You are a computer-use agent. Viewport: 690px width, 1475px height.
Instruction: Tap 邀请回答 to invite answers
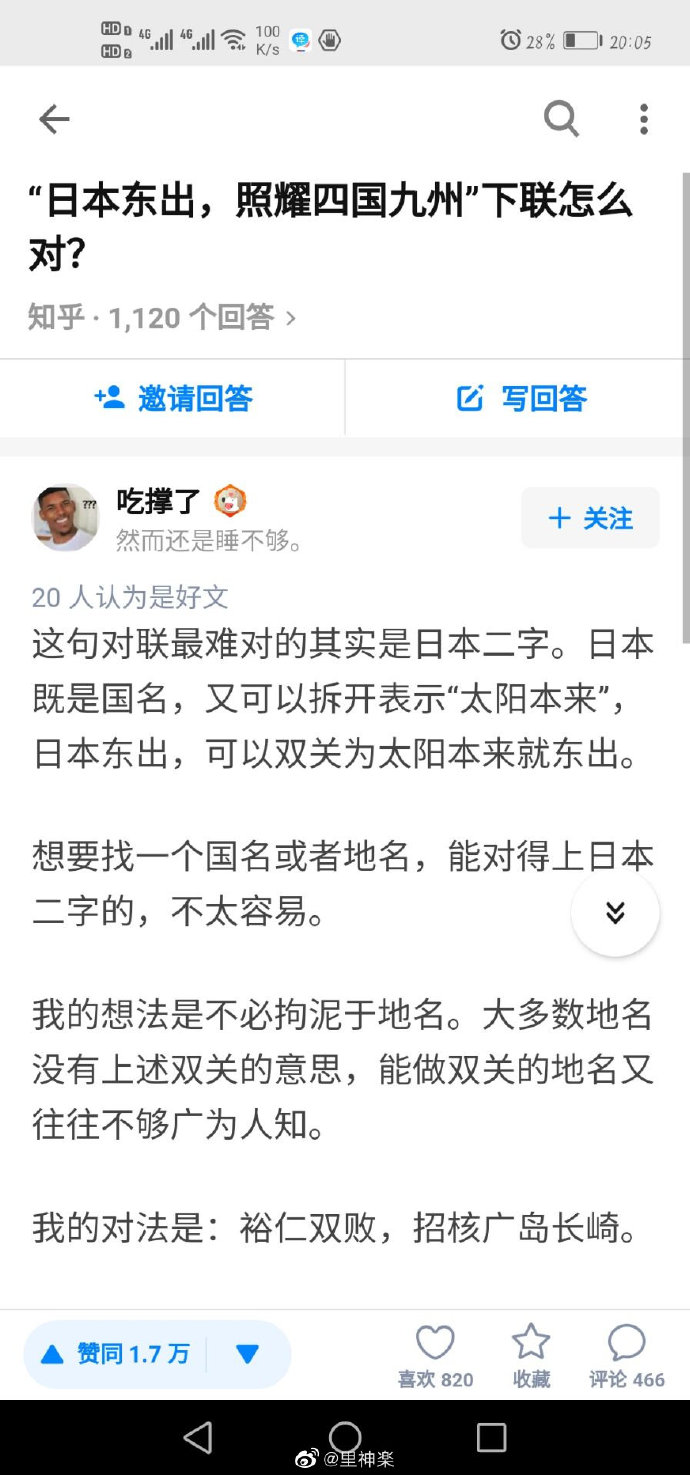173,398
